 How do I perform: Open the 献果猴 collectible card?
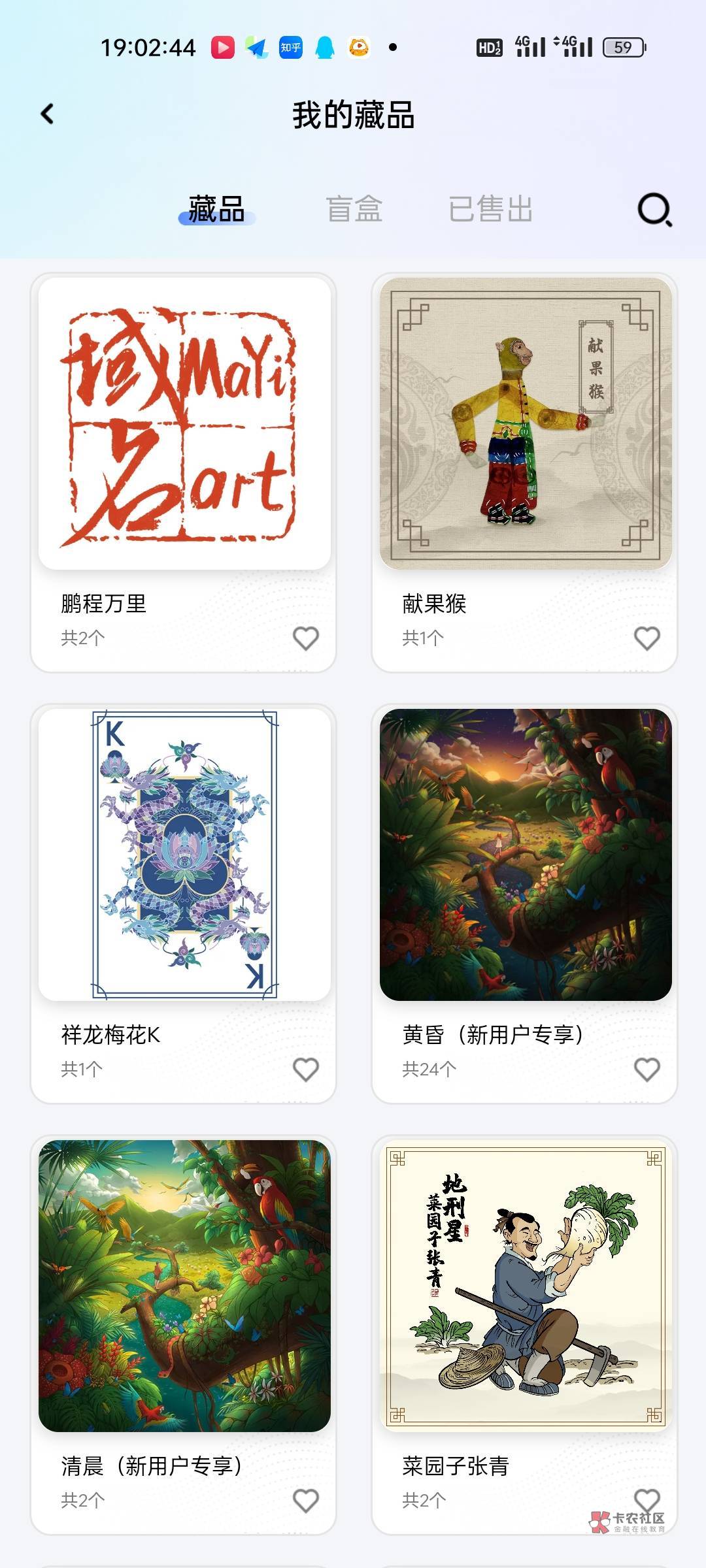(526, 425)
